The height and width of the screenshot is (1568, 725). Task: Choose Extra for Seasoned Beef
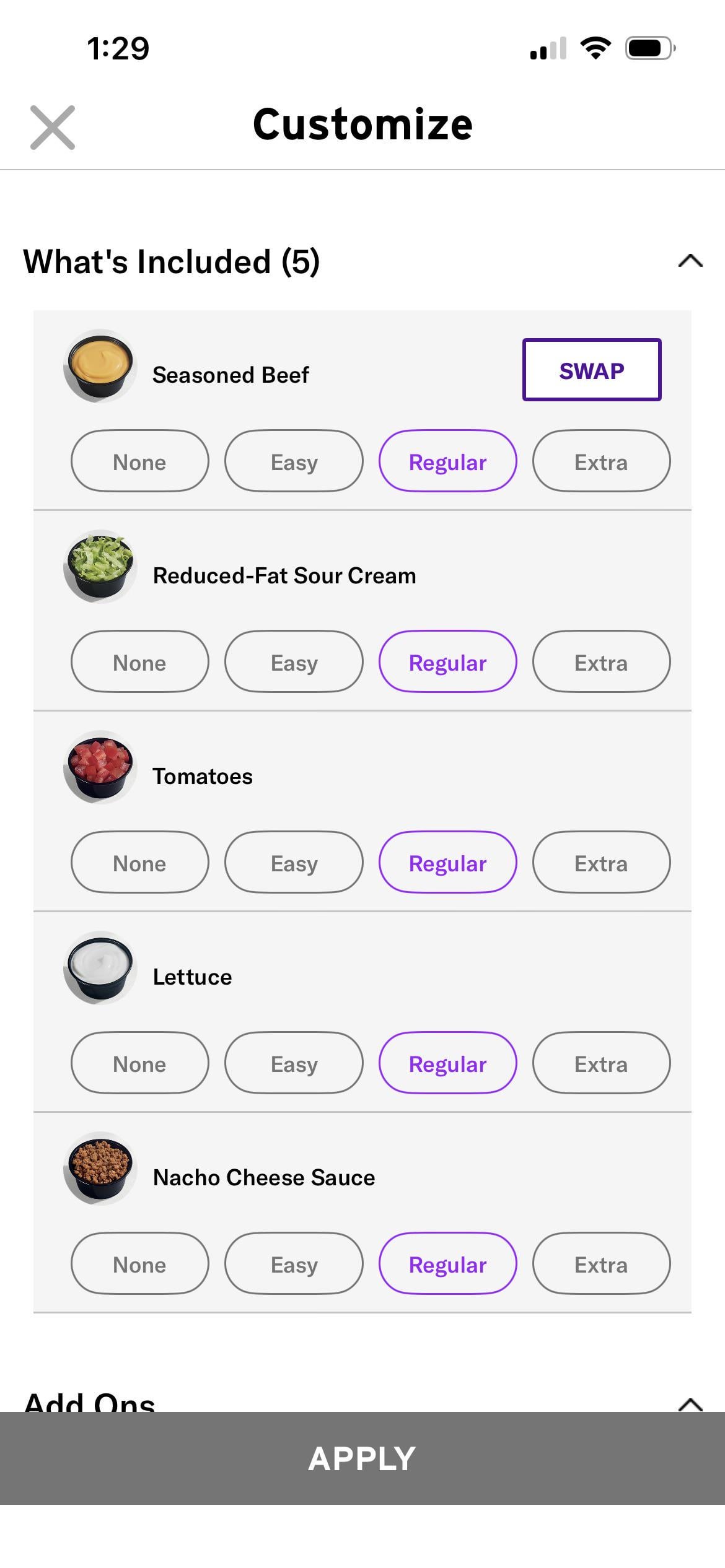click(601, 461)
